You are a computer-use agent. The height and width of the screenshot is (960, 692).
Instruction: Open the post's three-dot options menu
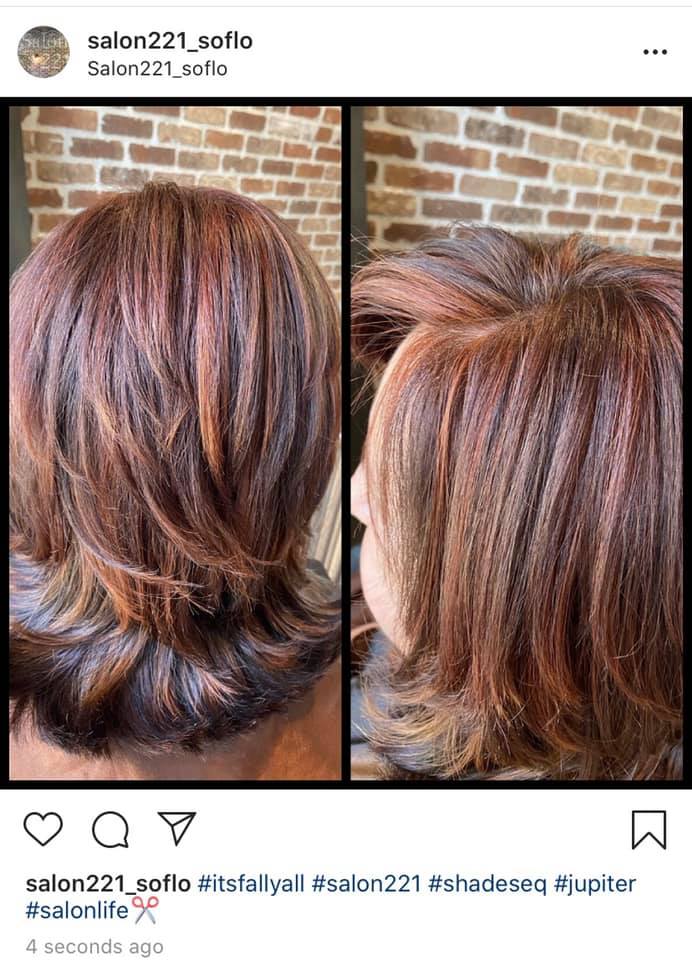click(x=655, y=52)
